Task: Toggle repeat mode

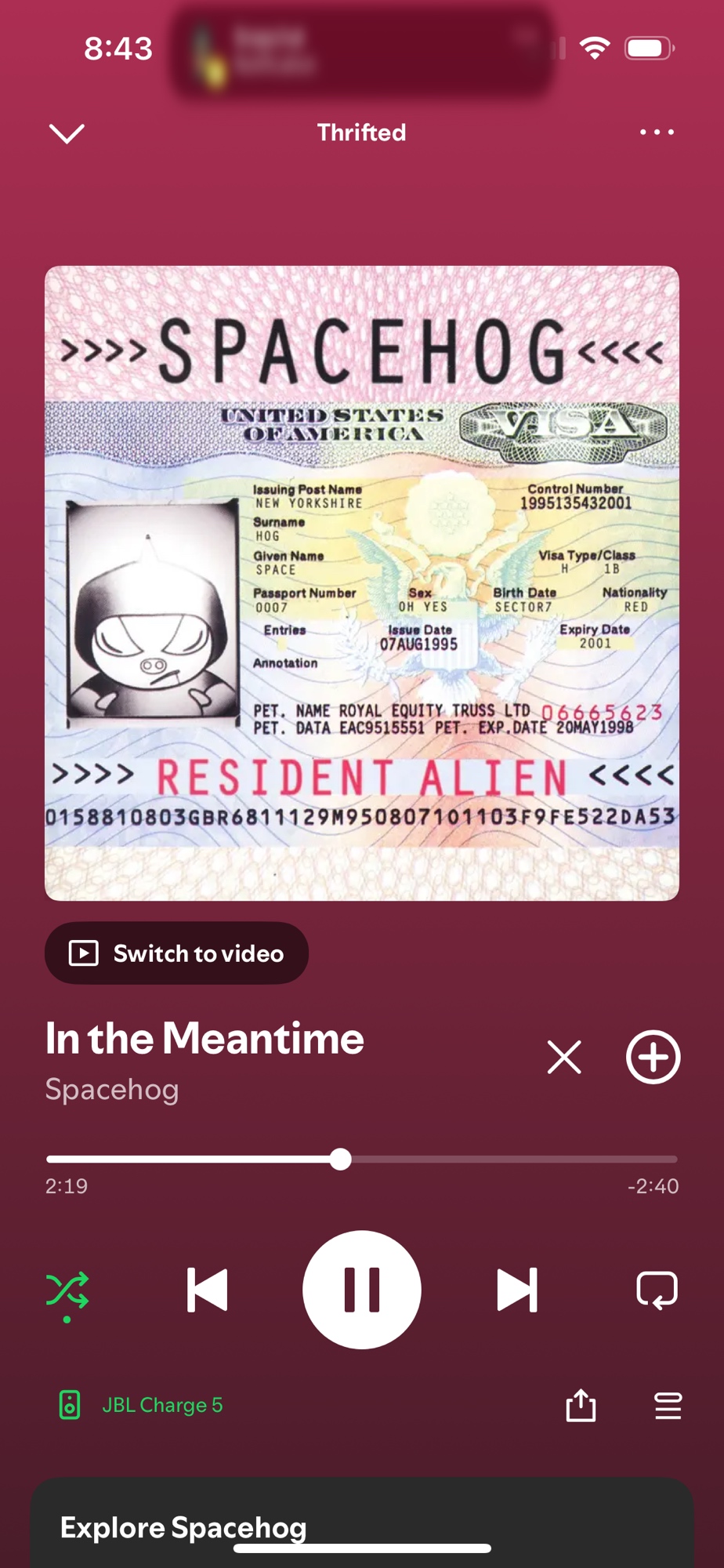Action: coord(657,1290)
